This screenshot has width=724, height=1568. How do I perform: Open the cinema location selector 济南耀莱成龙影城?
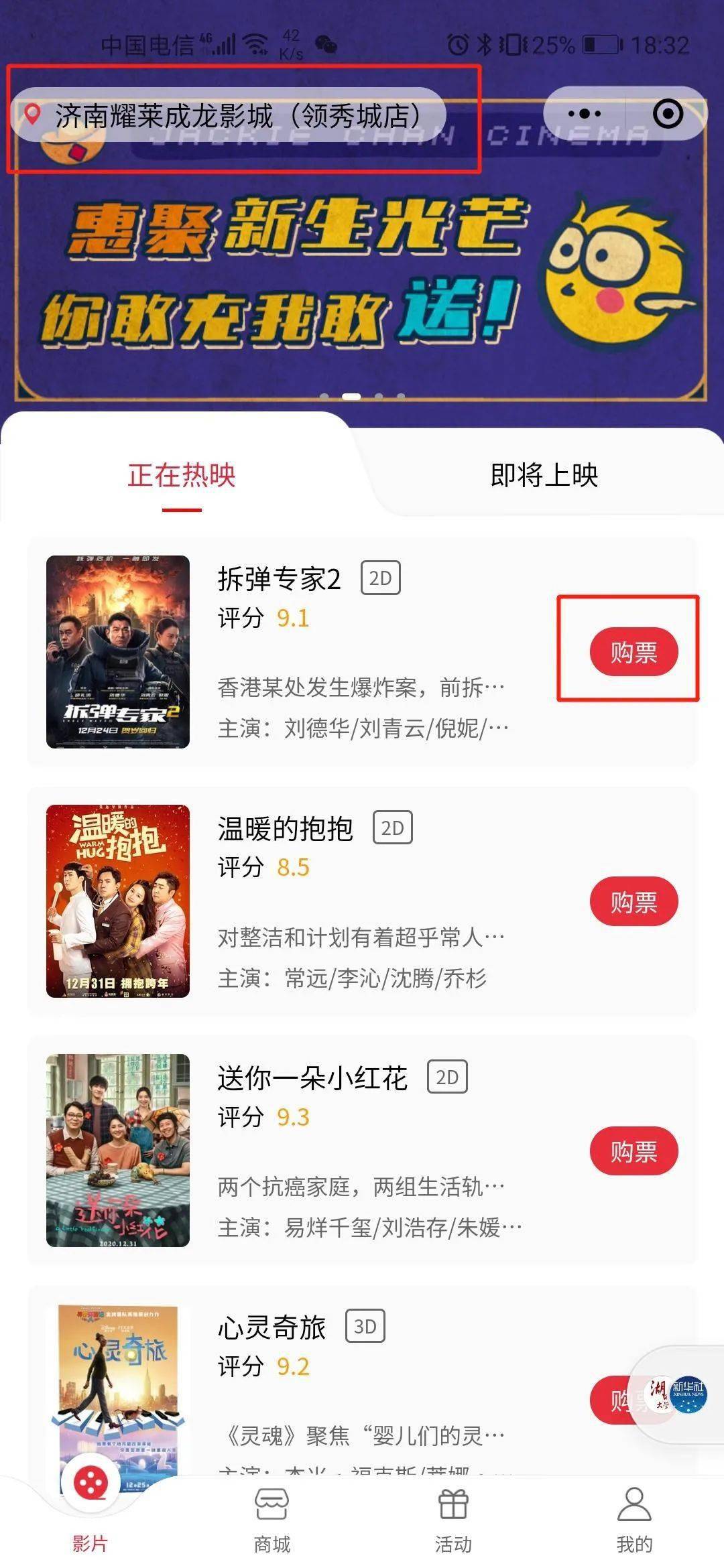pos(228,115)
